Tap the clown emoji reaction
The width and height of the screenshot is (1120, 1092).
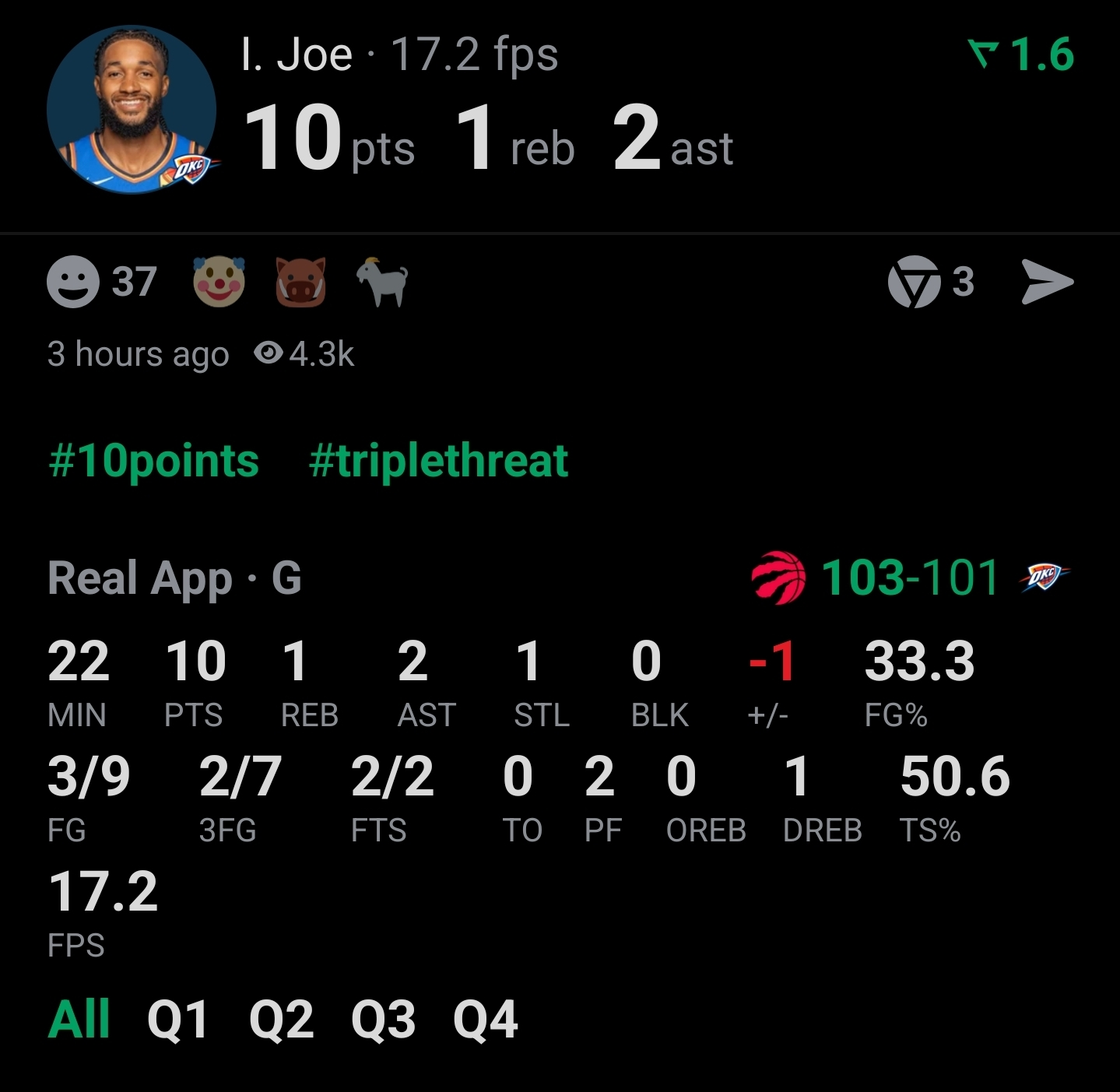(x=219, y=282)
